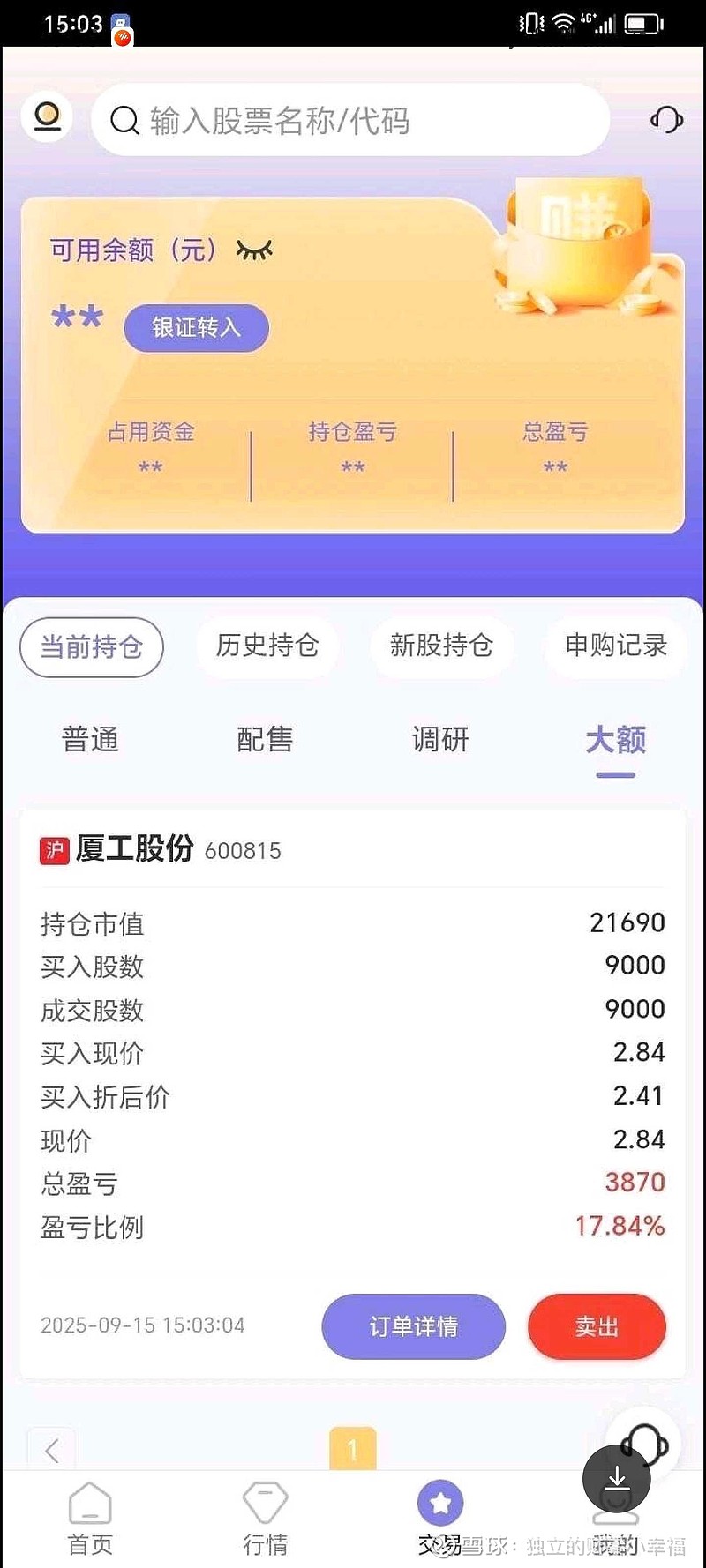This screenshot has width=706, height=1568.
Task: Open 订单详情 order details
Action: (x=413, y=1326)
